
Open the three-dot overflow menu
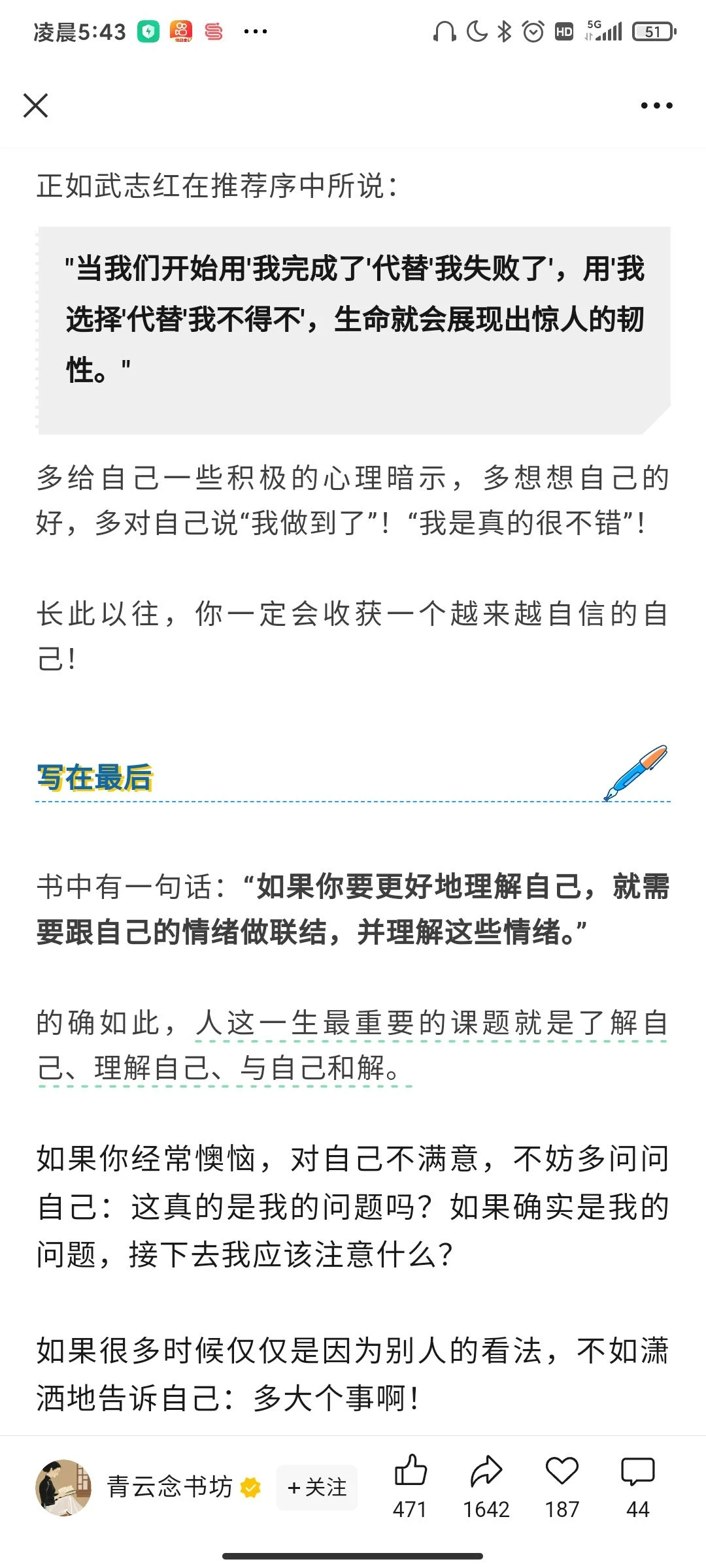click(x=656, y=105)
